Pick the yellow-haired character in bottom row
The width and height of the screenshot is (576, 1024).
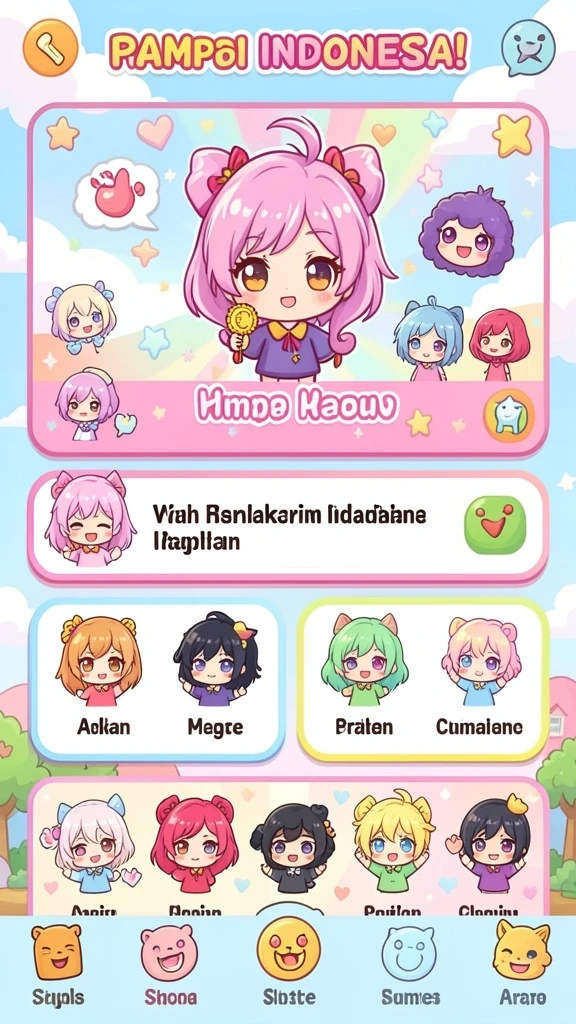pyautogui.click(x=392, y=849)
